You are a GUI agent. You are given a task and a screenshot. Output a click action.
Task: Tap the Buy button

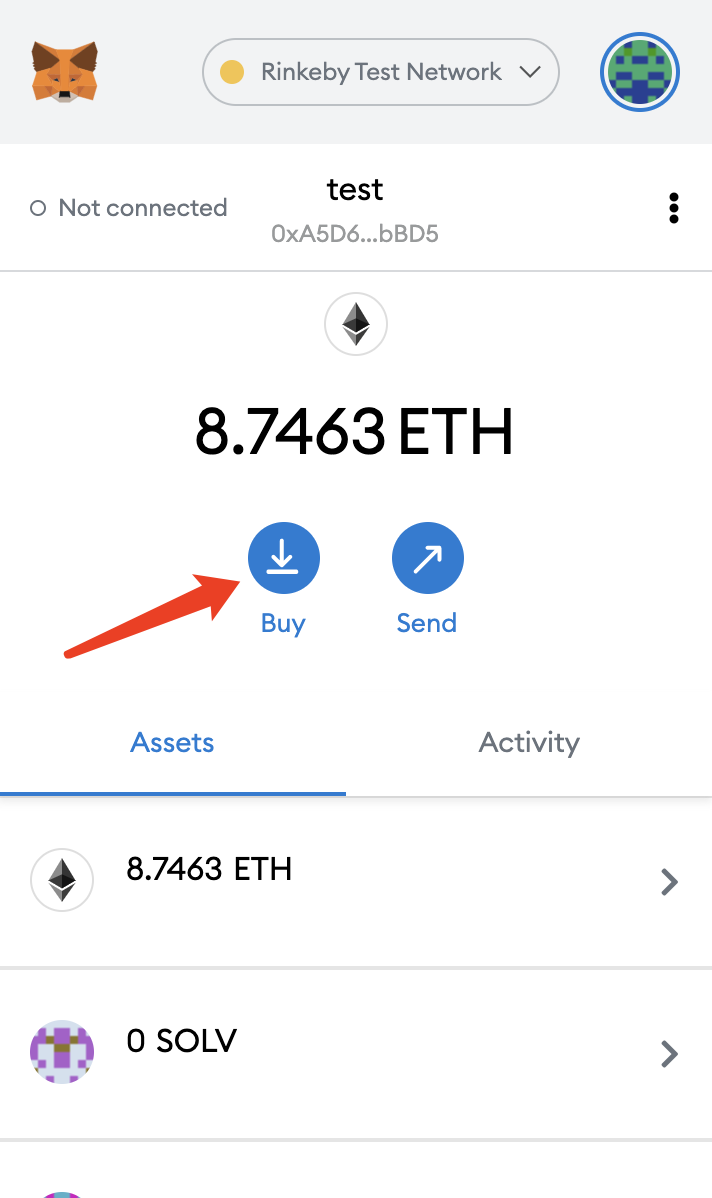(x=283, y=559)
